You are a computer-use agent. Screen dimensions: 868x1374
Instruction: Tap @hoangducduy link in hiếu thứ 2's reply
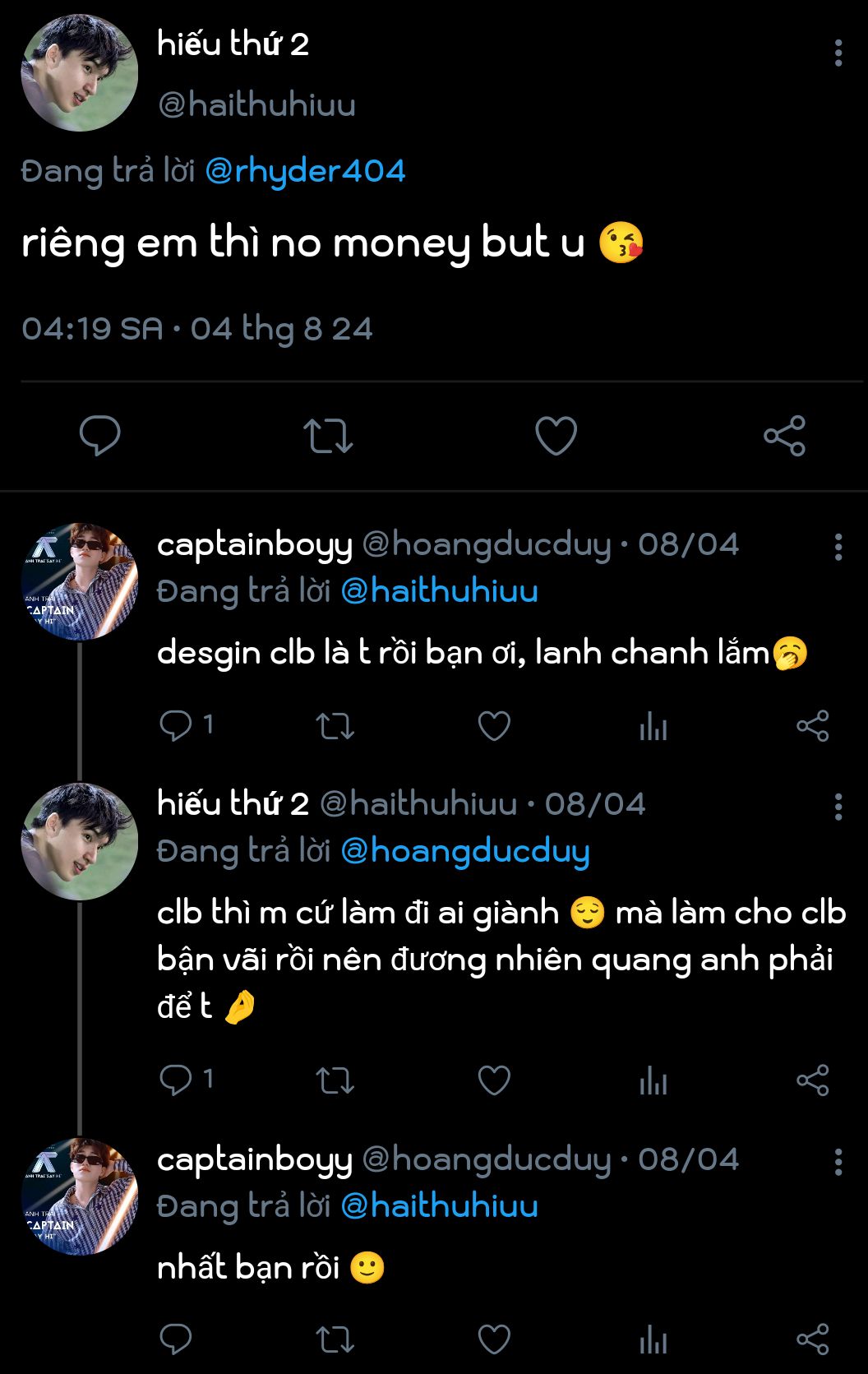(x=465, y=852)
